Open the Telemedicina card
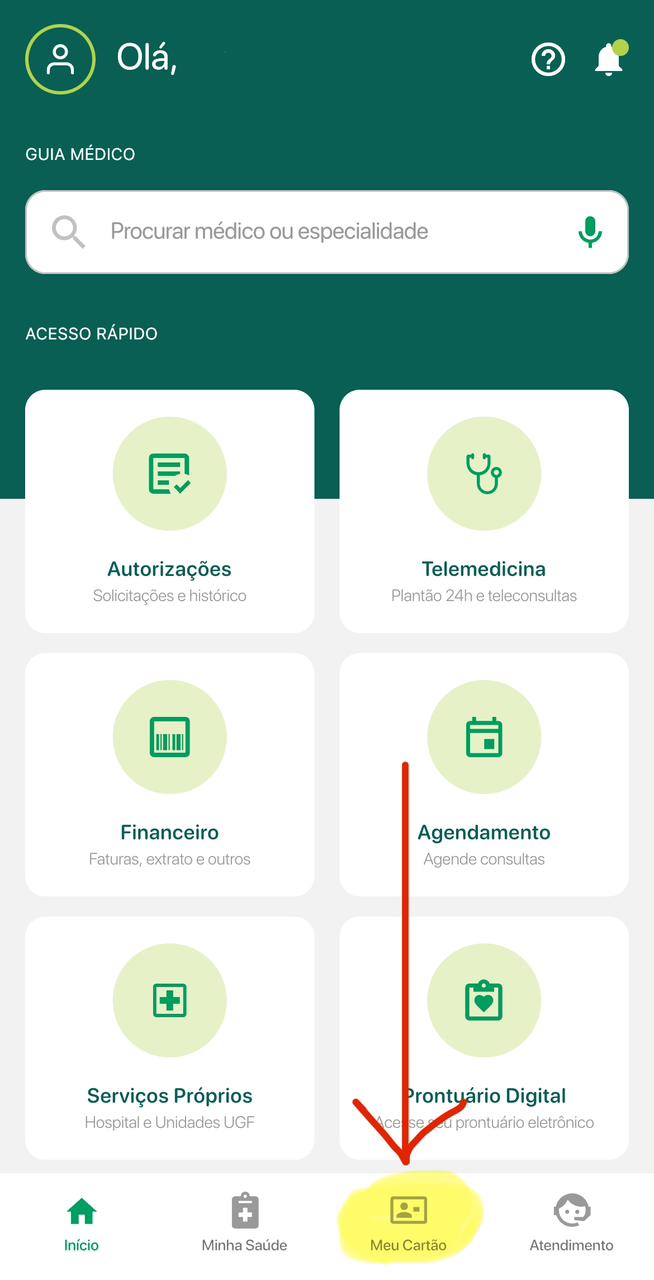This screenshot has height=1280, width=654. (x=484, y=511)
